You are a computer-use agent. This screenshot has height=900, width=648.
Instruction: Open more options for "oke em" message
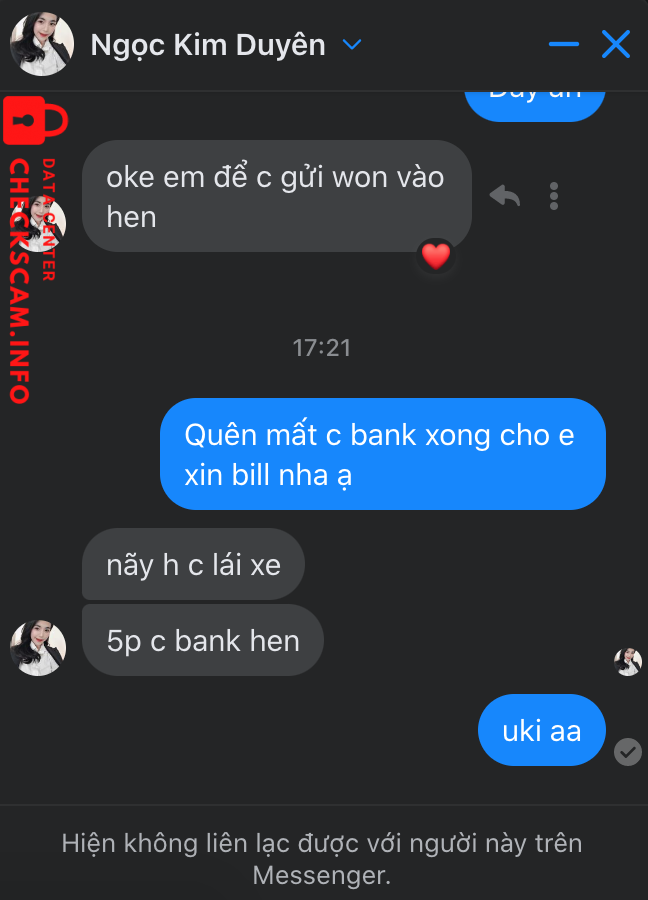pyautogui.click(x=554, y=196)
